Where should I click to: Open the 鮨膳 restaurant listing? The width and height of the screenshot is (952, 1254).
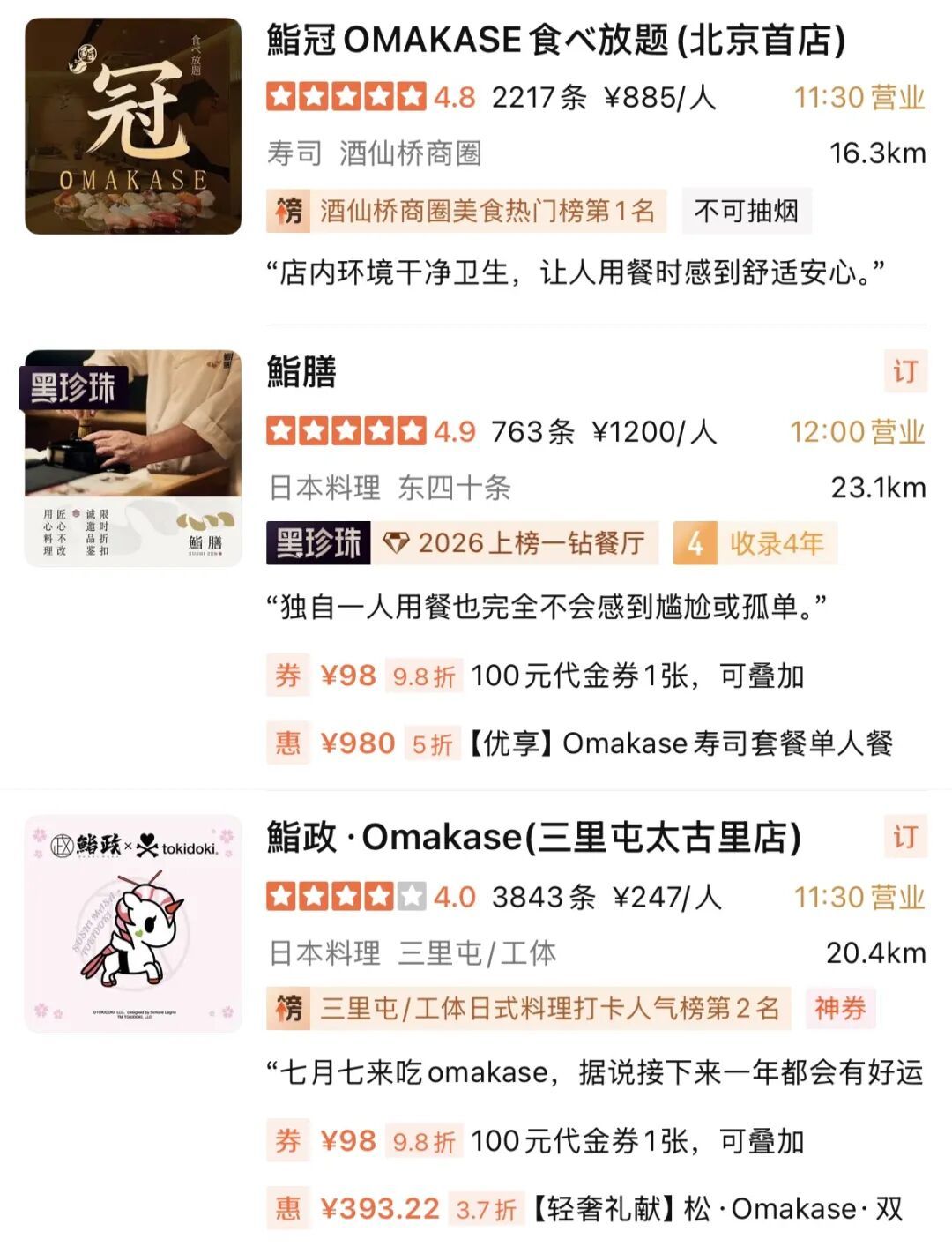(x=302, y=372)
